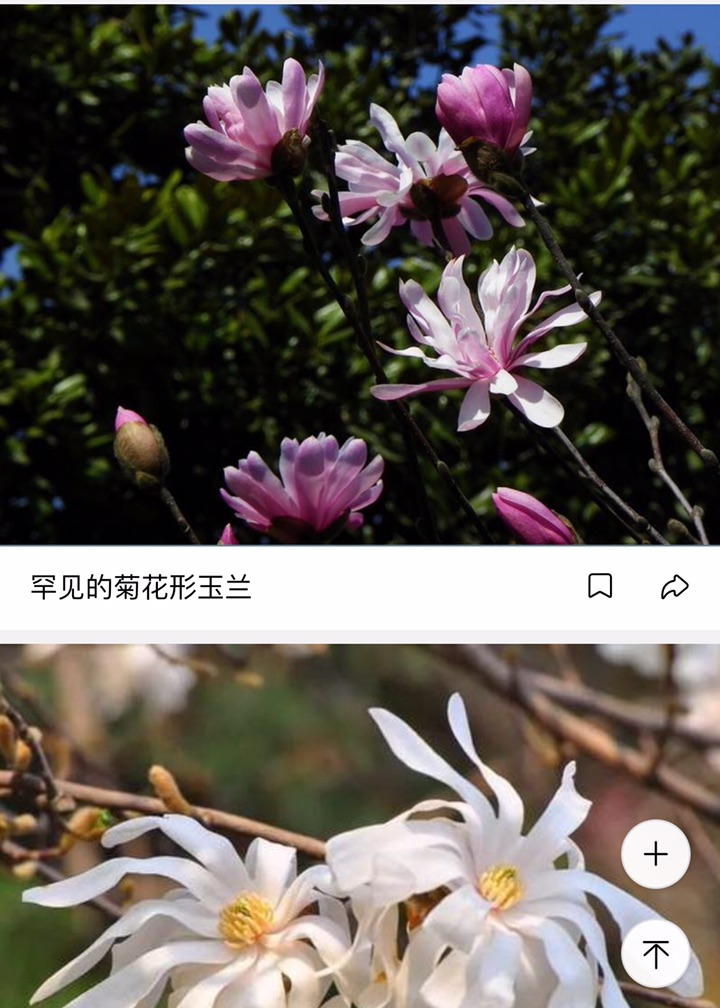Open the pink magnolia photo
Image resolution: width=720 pixels, height=1008 pixels.
pos(360,275)
